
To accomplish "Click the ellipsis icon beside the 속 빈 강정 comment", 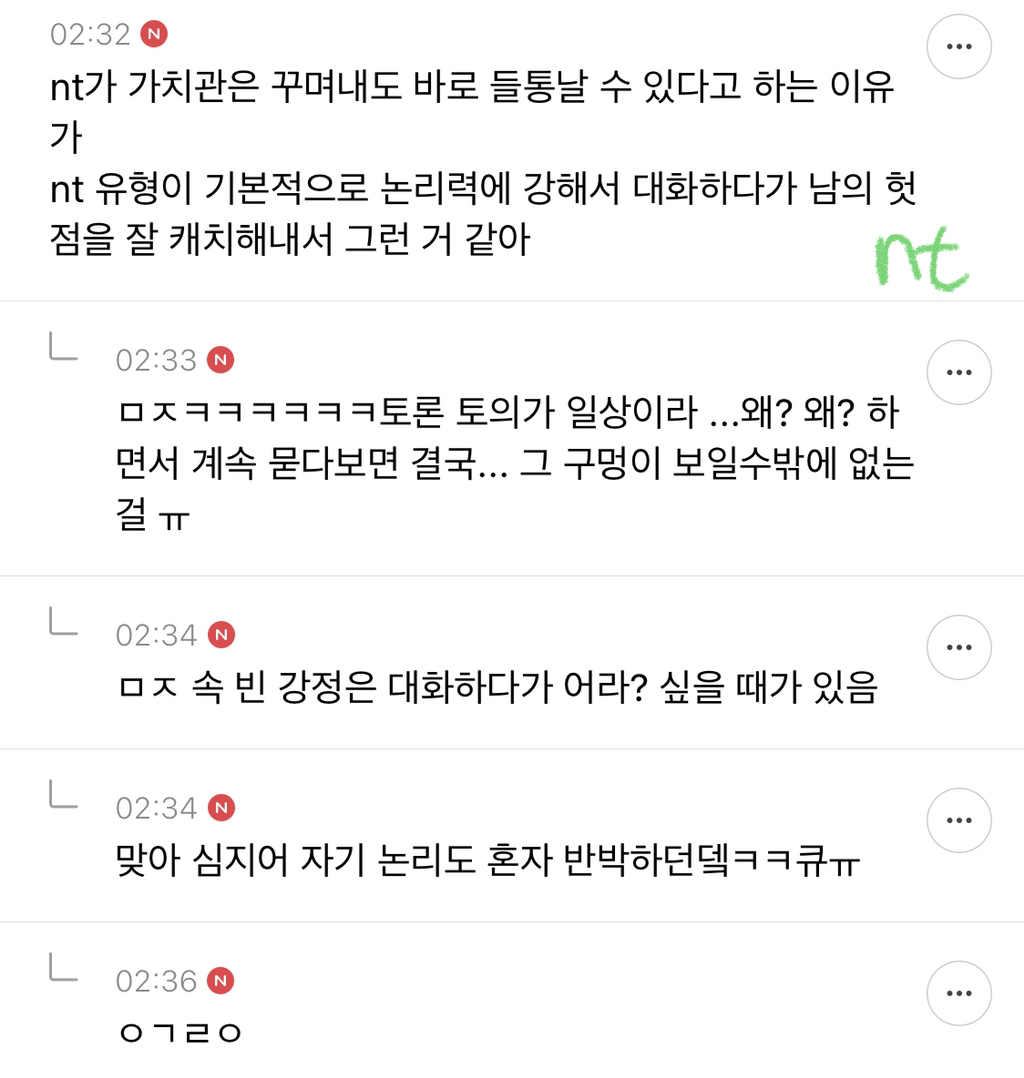I will pyautogui.click(x=958, y=647).
